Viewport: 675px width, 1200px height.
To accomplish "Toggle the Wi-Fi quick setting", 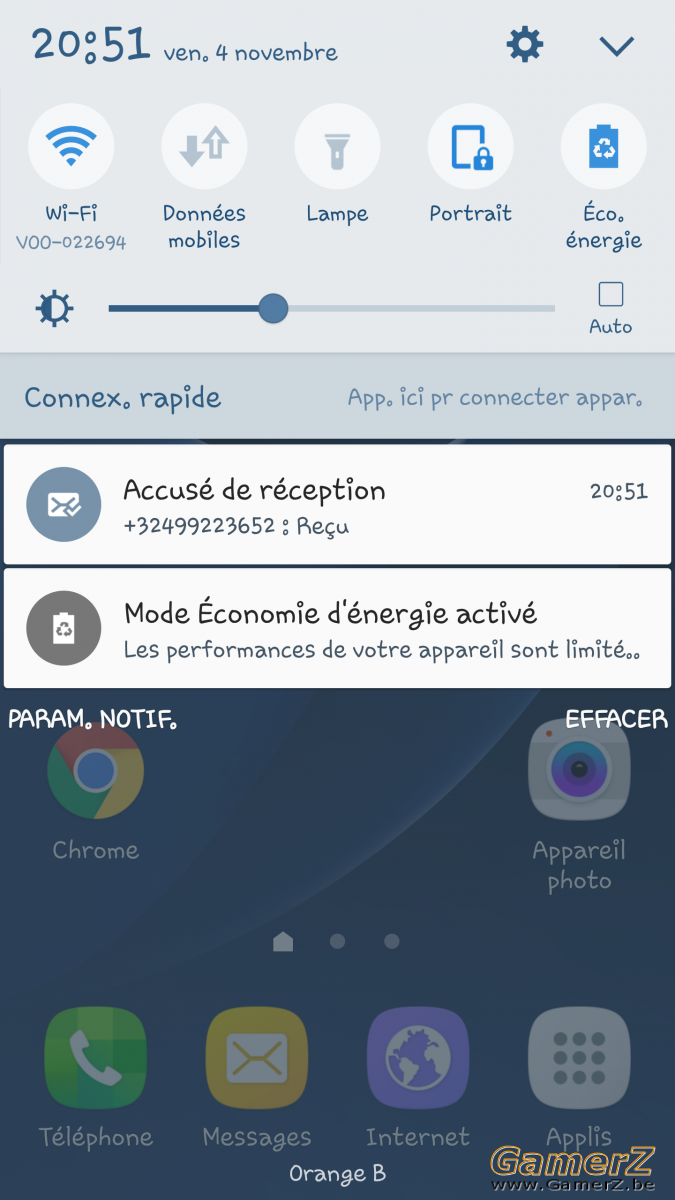I will (71, 147).
